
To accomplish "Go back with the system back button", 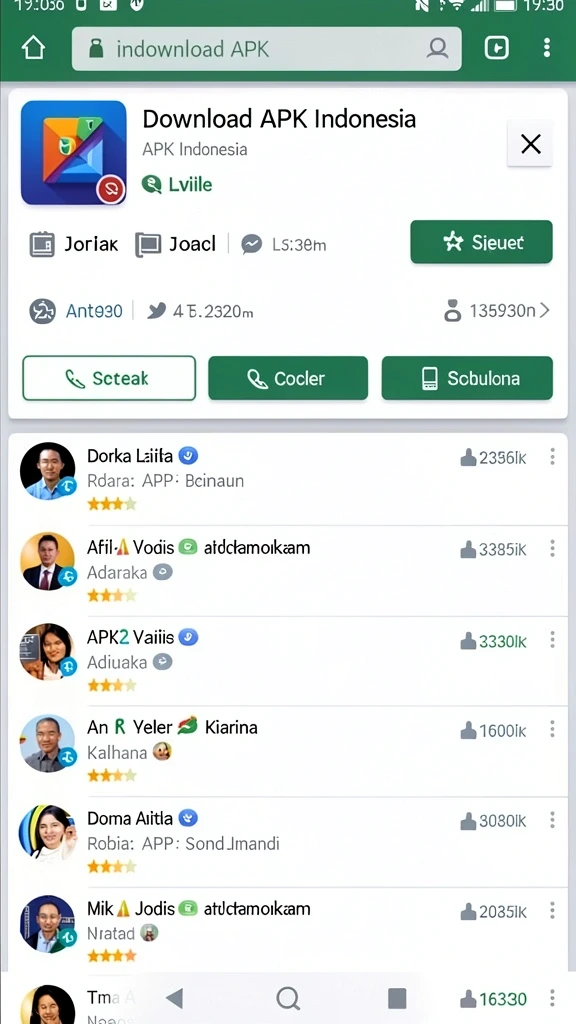I will click(174, 998).
